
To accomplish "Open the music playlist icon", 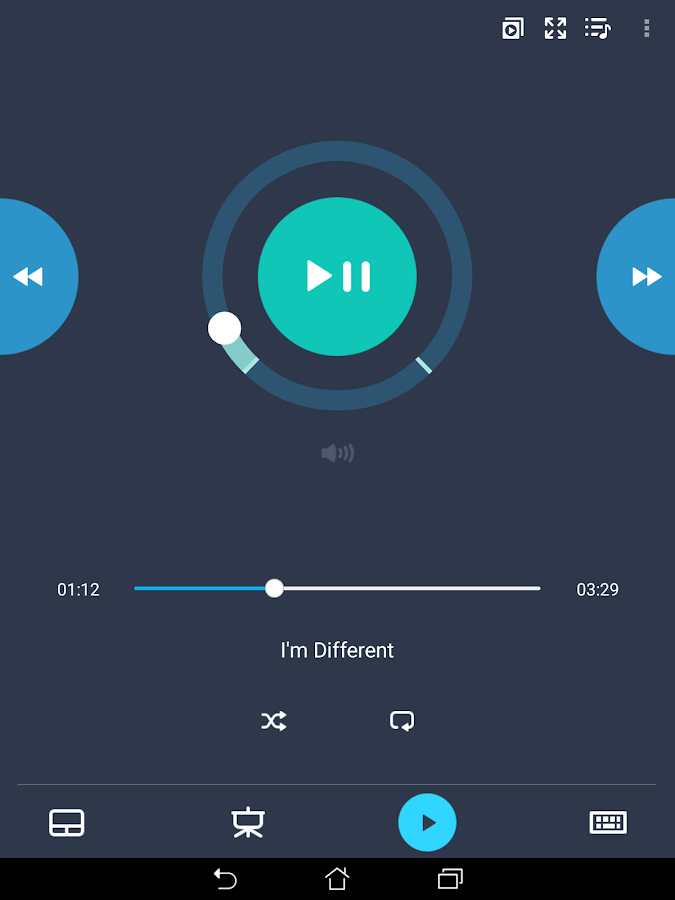I will (598, 28).
